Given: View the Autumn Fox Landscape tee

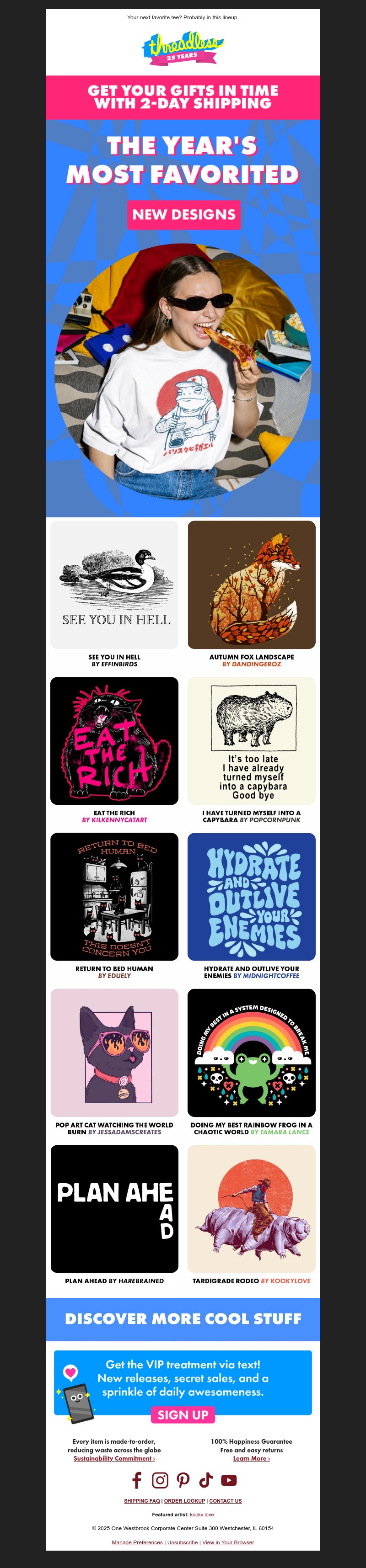Looking at the screenshot, I should click(252, 585).
